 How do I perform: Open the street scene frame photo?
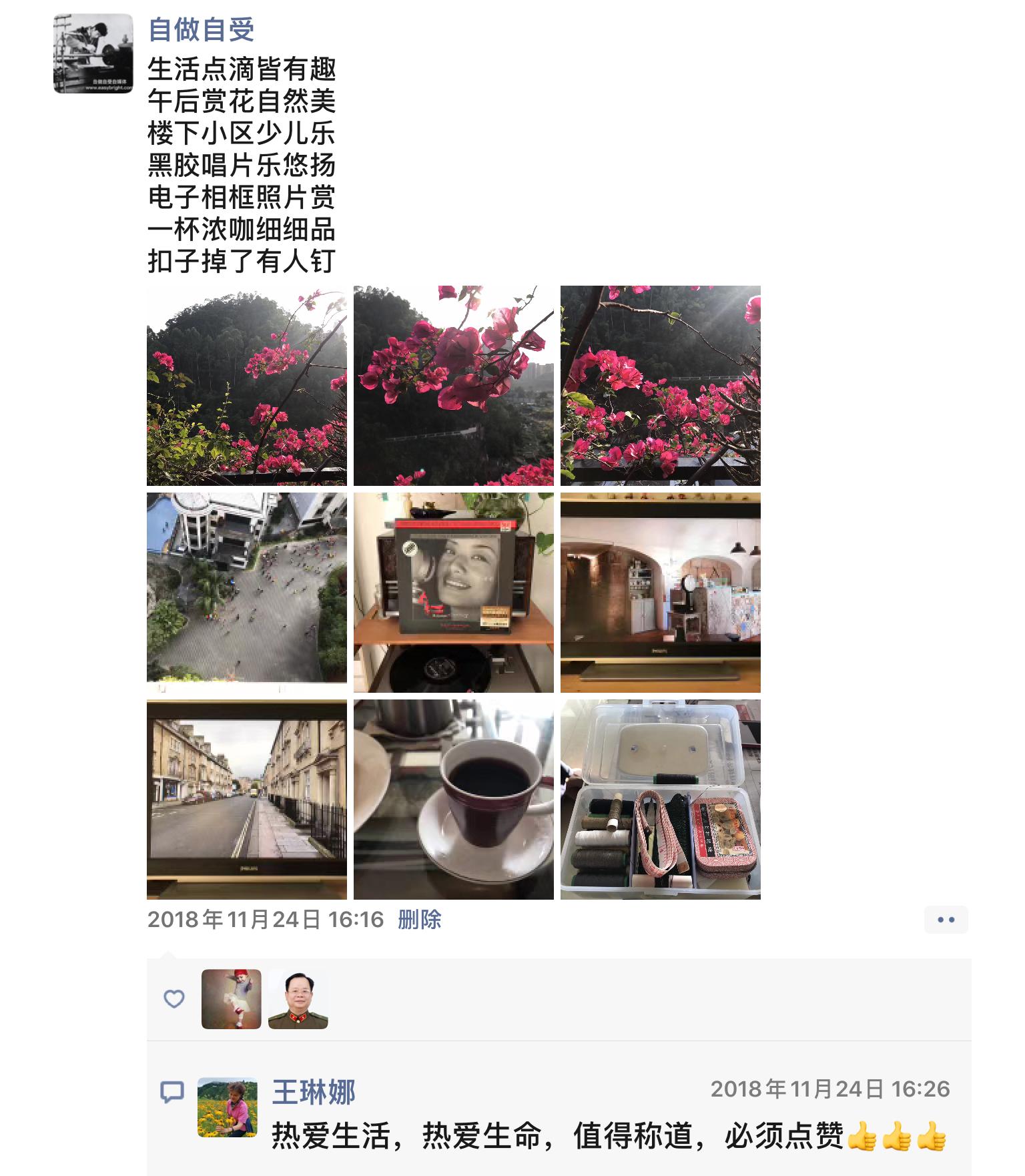pyautogui.click(x=247, y=800)
